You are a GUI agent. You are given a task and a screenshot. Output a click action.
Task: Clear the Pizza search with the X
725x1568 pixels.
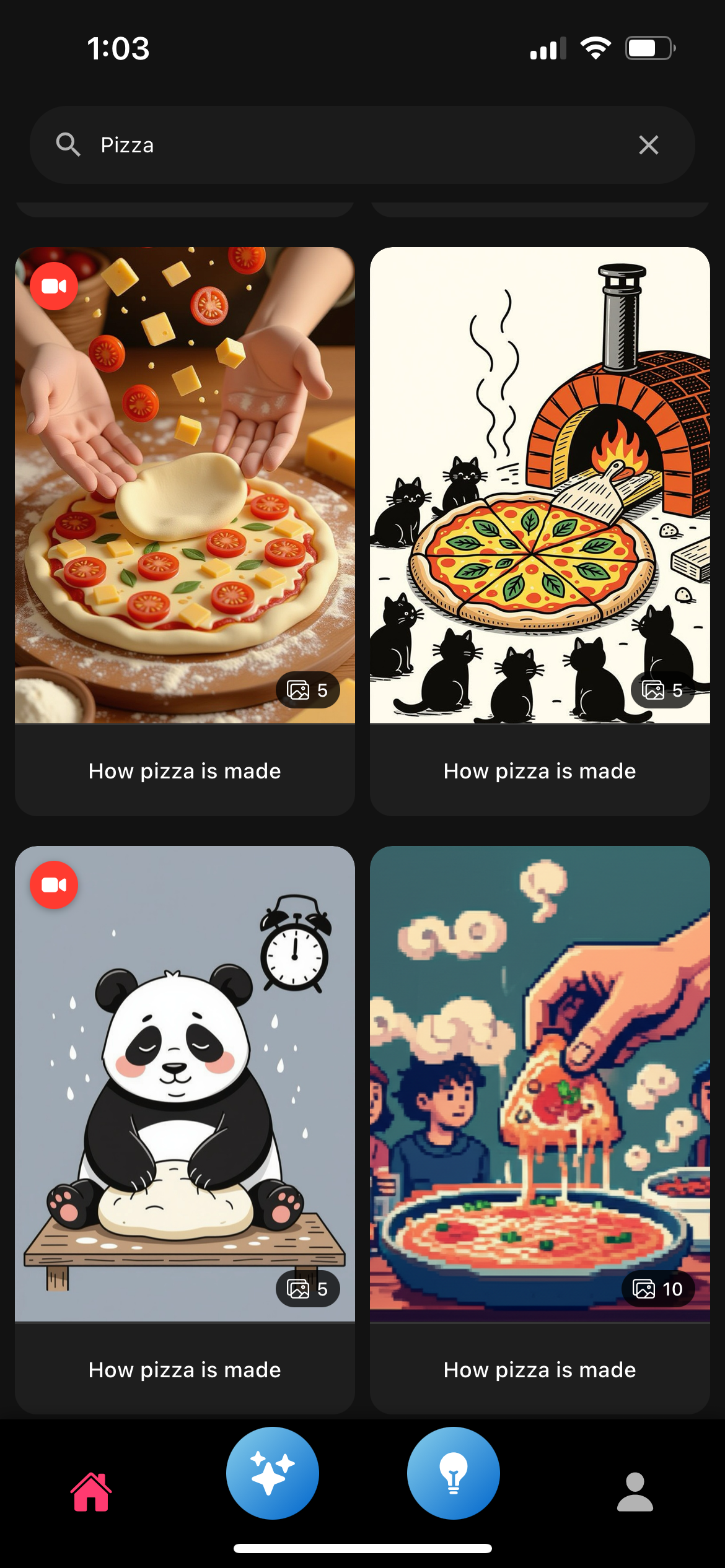(x=648, y=144)
